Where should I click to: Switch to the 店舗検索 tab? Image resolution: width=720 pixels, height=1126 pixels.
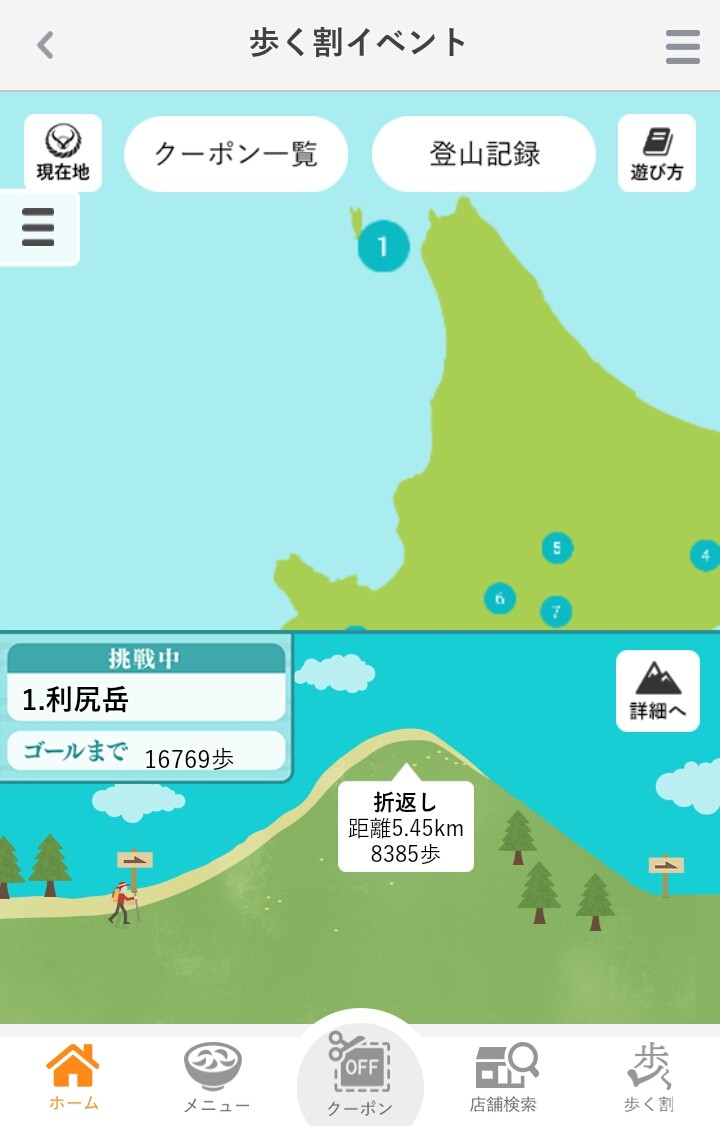504,1078
